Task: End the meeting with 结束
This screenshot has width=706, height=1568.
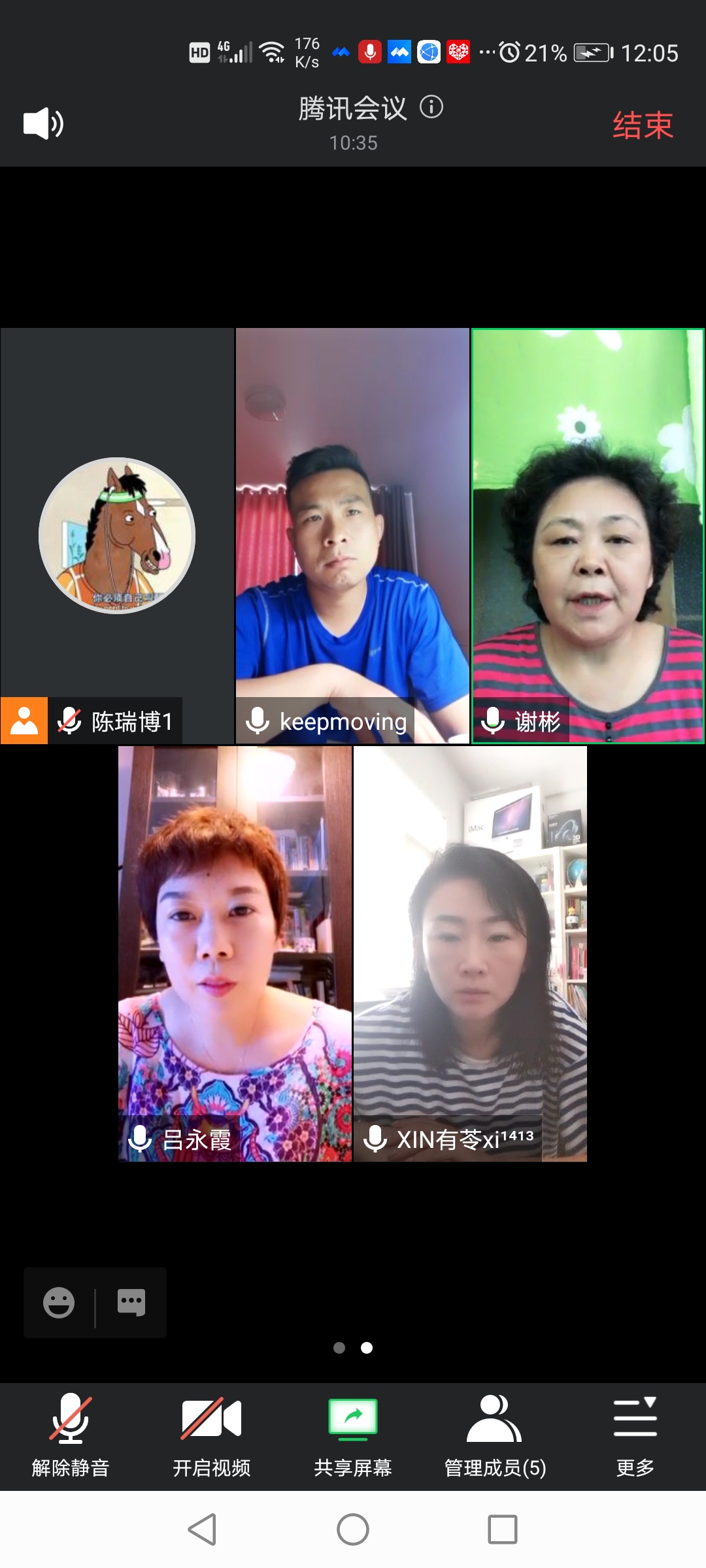Action: (643, 125)
